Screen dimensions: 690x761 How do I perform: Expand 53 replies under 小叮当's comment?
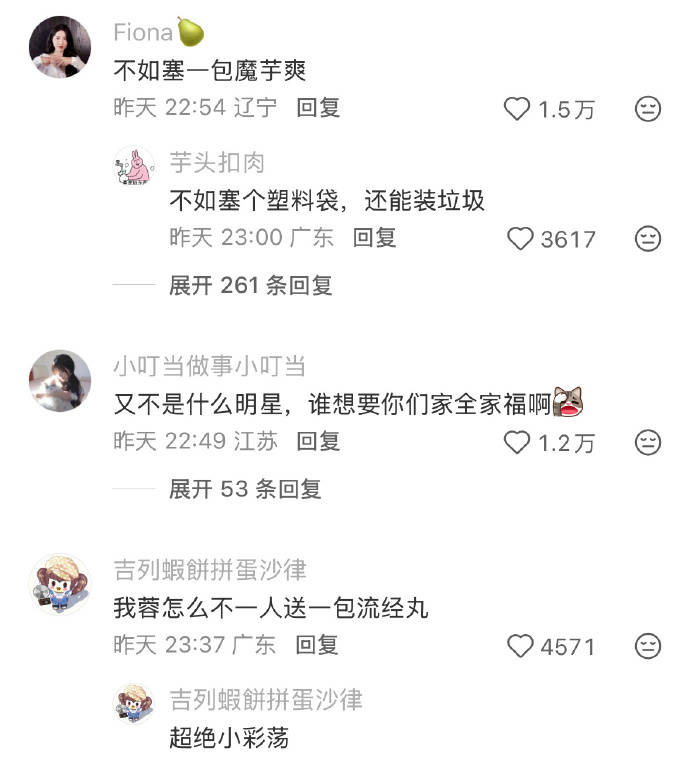pos(245,490)
